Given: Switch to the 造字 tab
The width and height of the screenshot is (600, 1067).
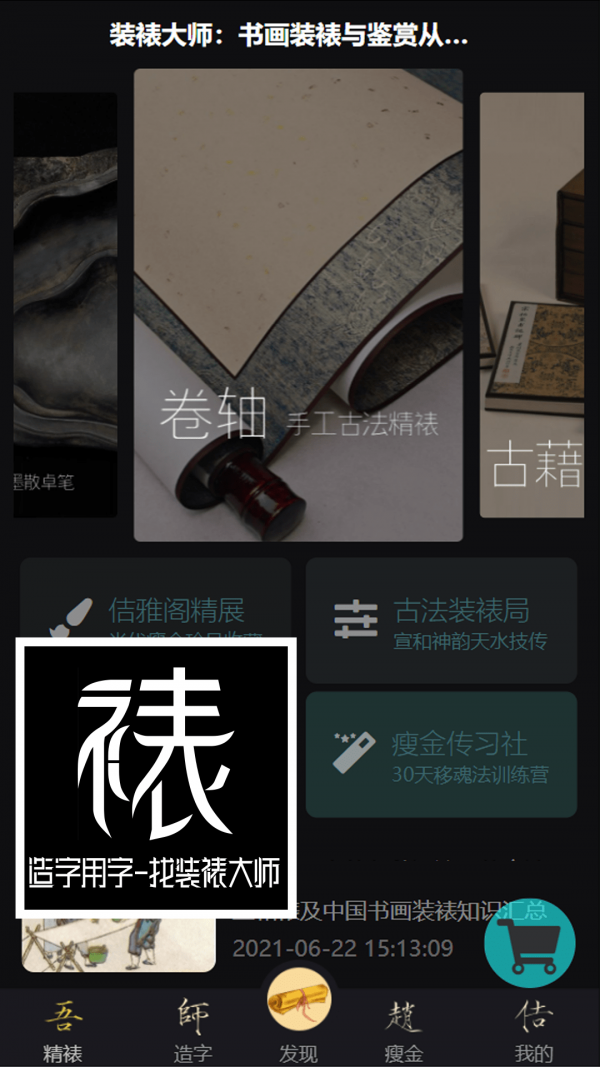Looking at the screenshot, I should pyautogui.click(x=192, y=1030).
